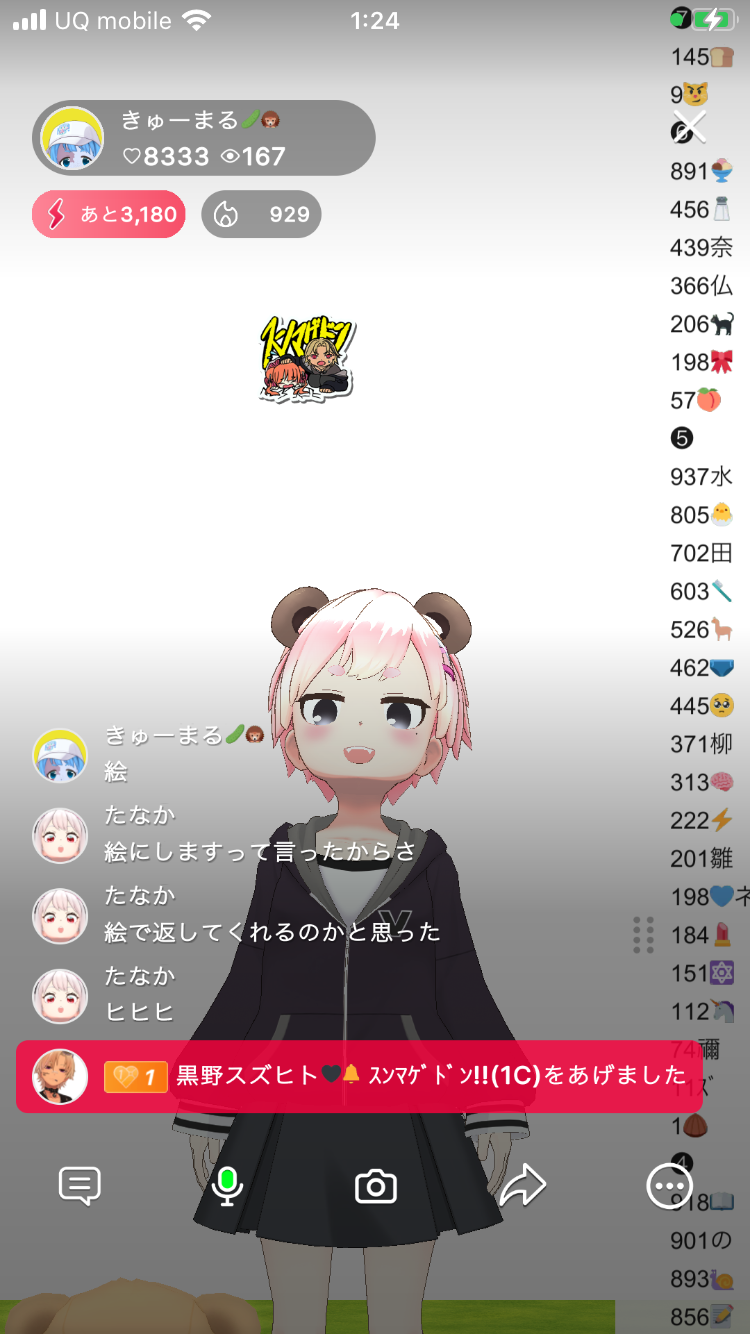Open the more options menu
The height and width of the screenshot is (1334, 750).
[667, 1186]
